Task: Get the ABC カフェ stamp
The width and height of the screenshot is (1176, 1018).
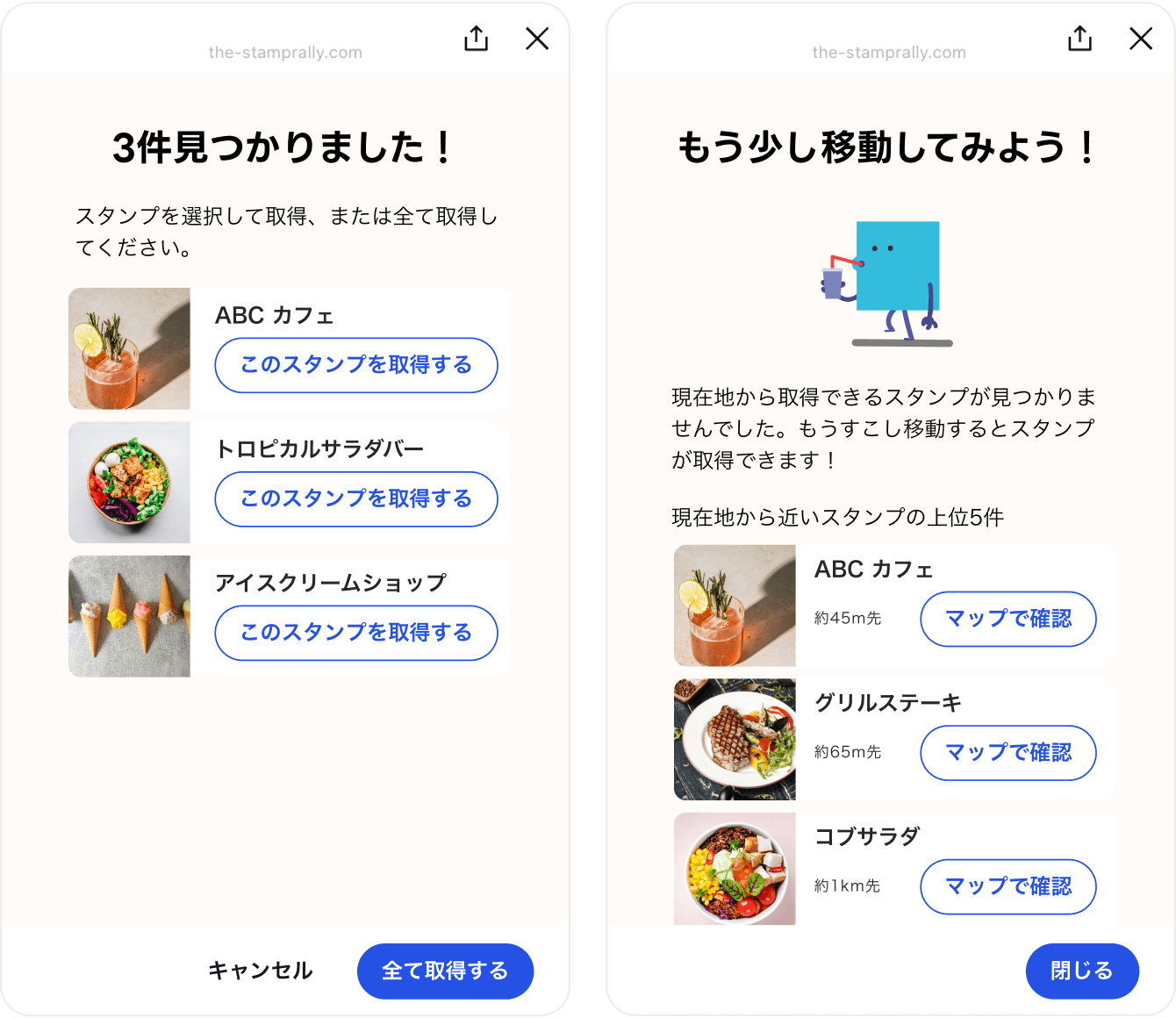Action: click(x=355, y=365)
